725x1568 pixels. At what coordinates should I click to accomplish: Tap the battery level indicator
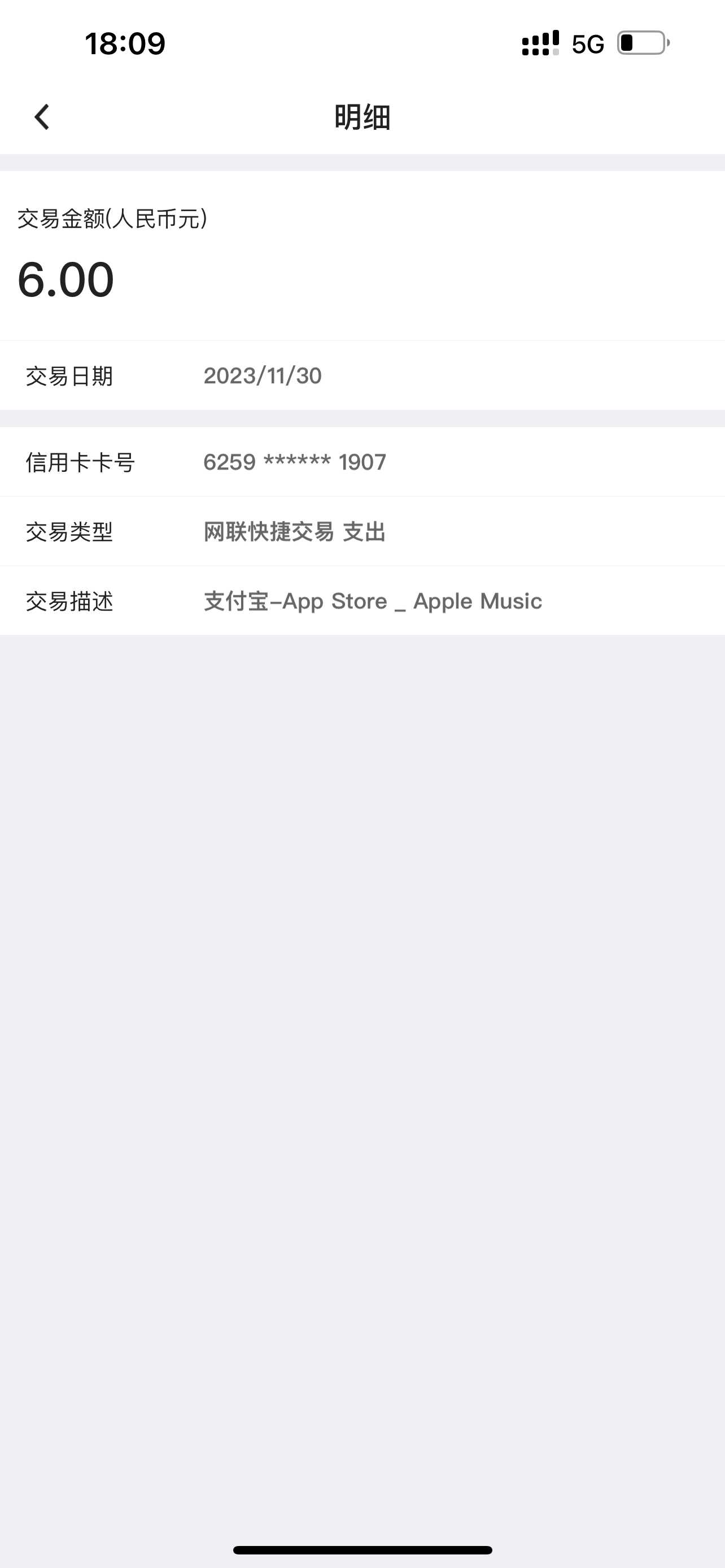click(x=640, y=43)
